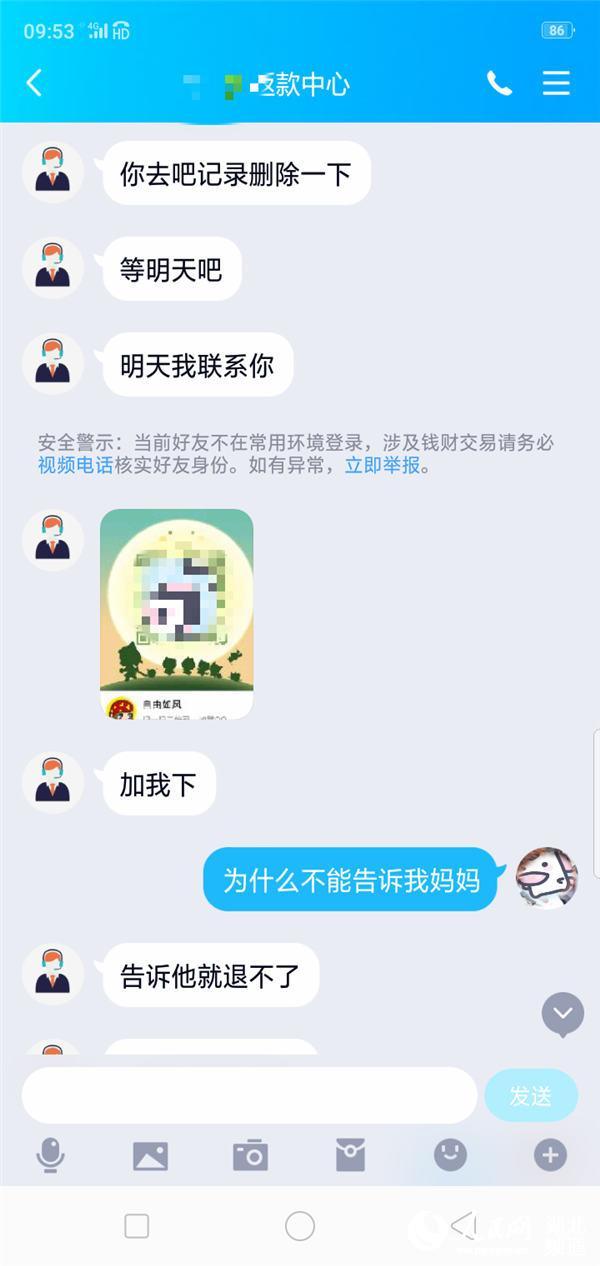Start a voice call with this contact
This screenshot has height=1266, width=600.
tap(499, 83)
